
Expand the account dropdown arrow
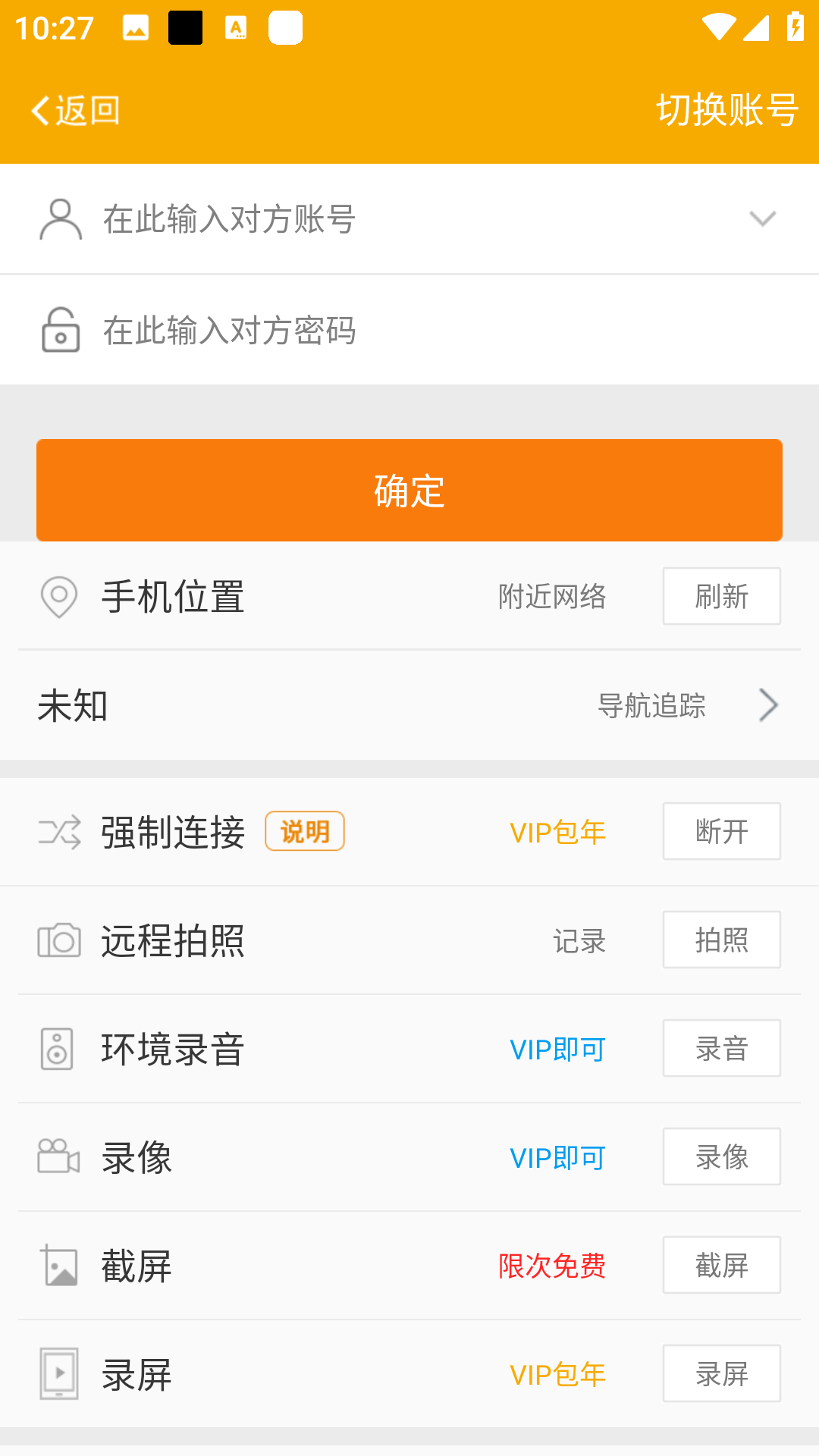click(762, 219)
